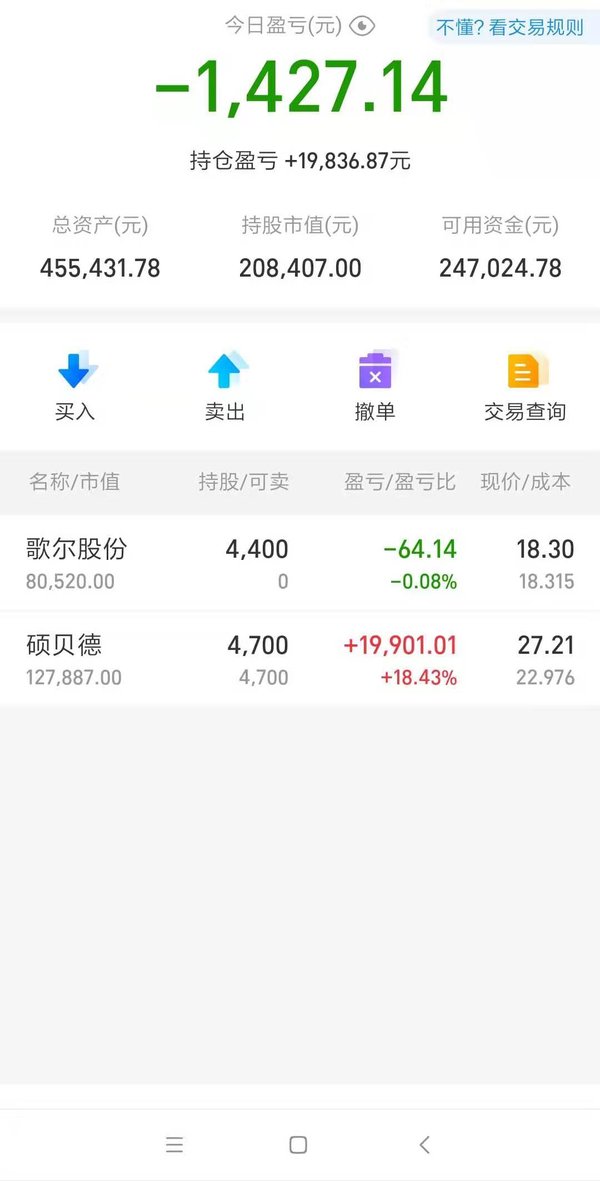Go back using system back button
This screenshot has width=600, height=1181.
[x=425, y=1145]
